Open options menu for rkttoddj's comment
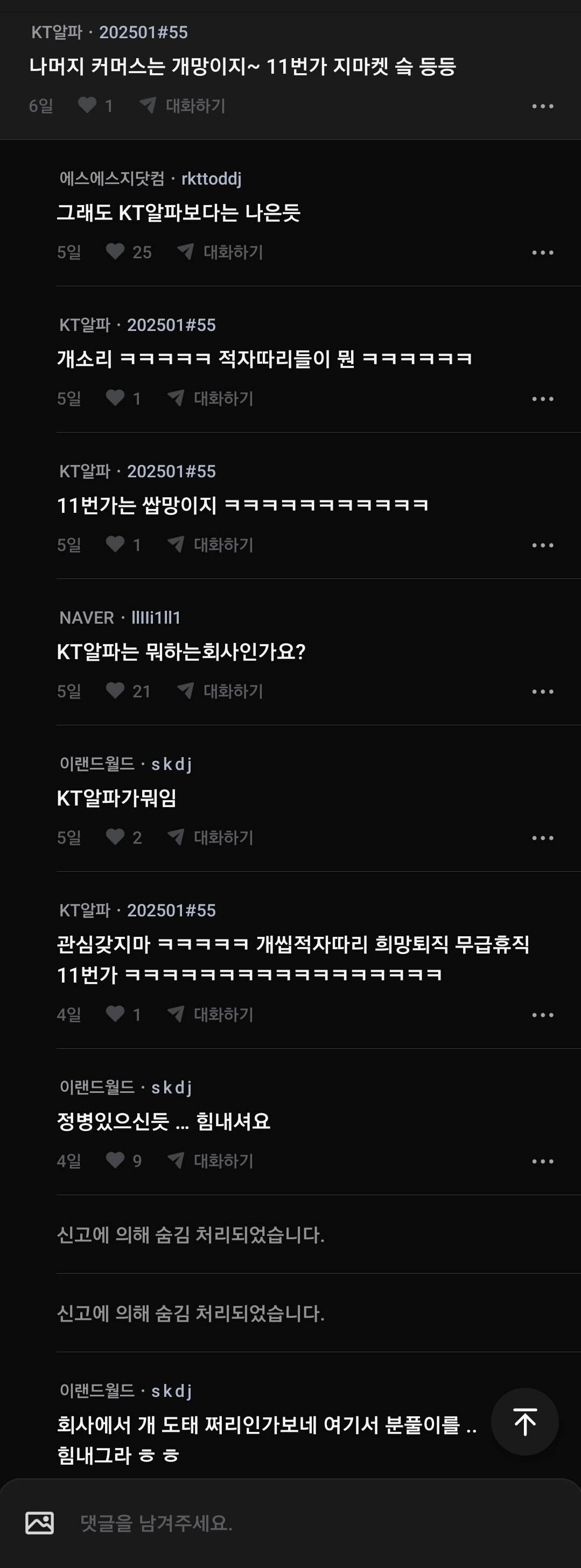Viewport: 581px width, 1568px height. (544, 251)
